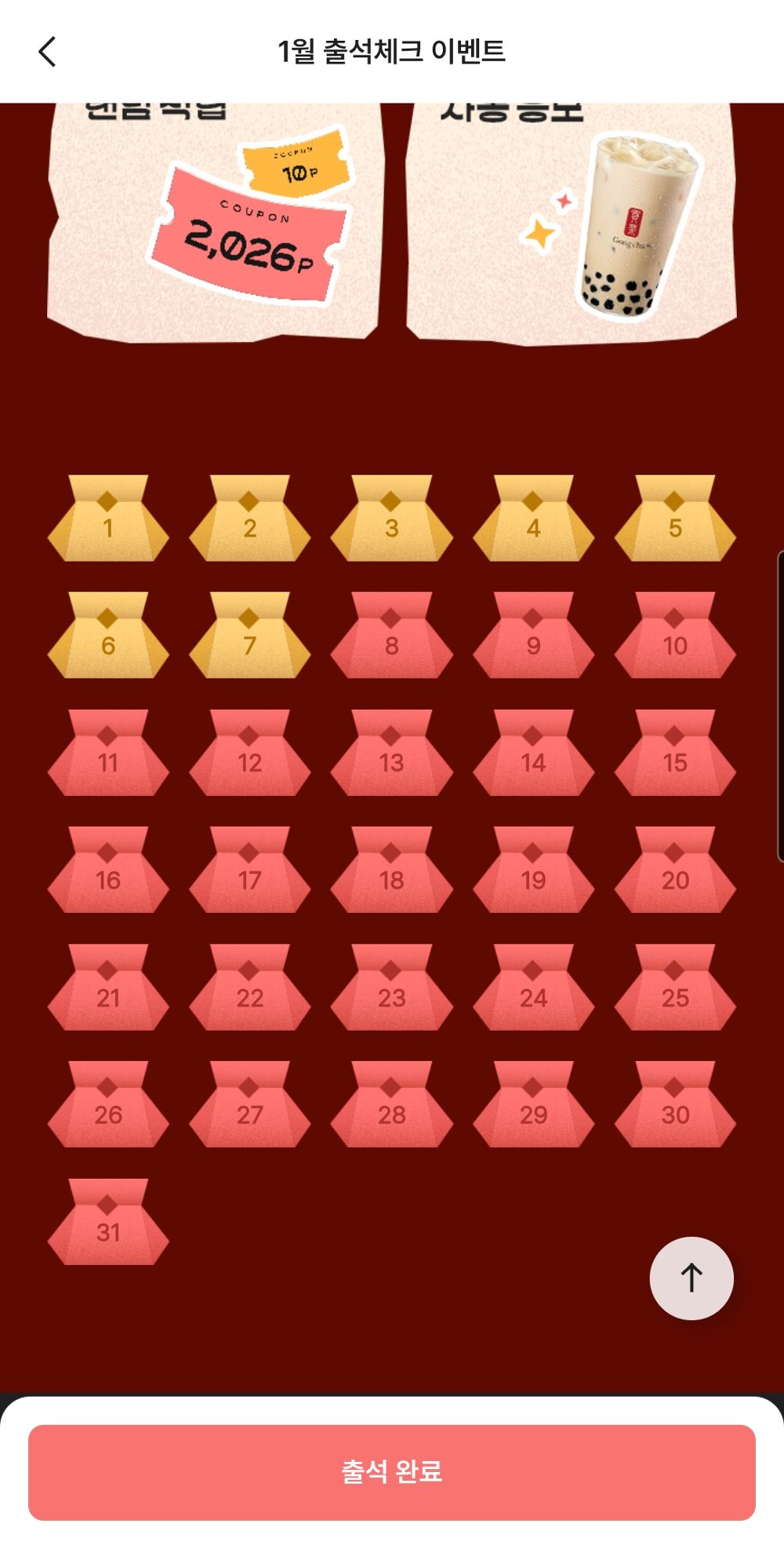Tap the scroll-to-top arrow button
This screenshot has width=784, height=1549.
tap(691, 1278)
